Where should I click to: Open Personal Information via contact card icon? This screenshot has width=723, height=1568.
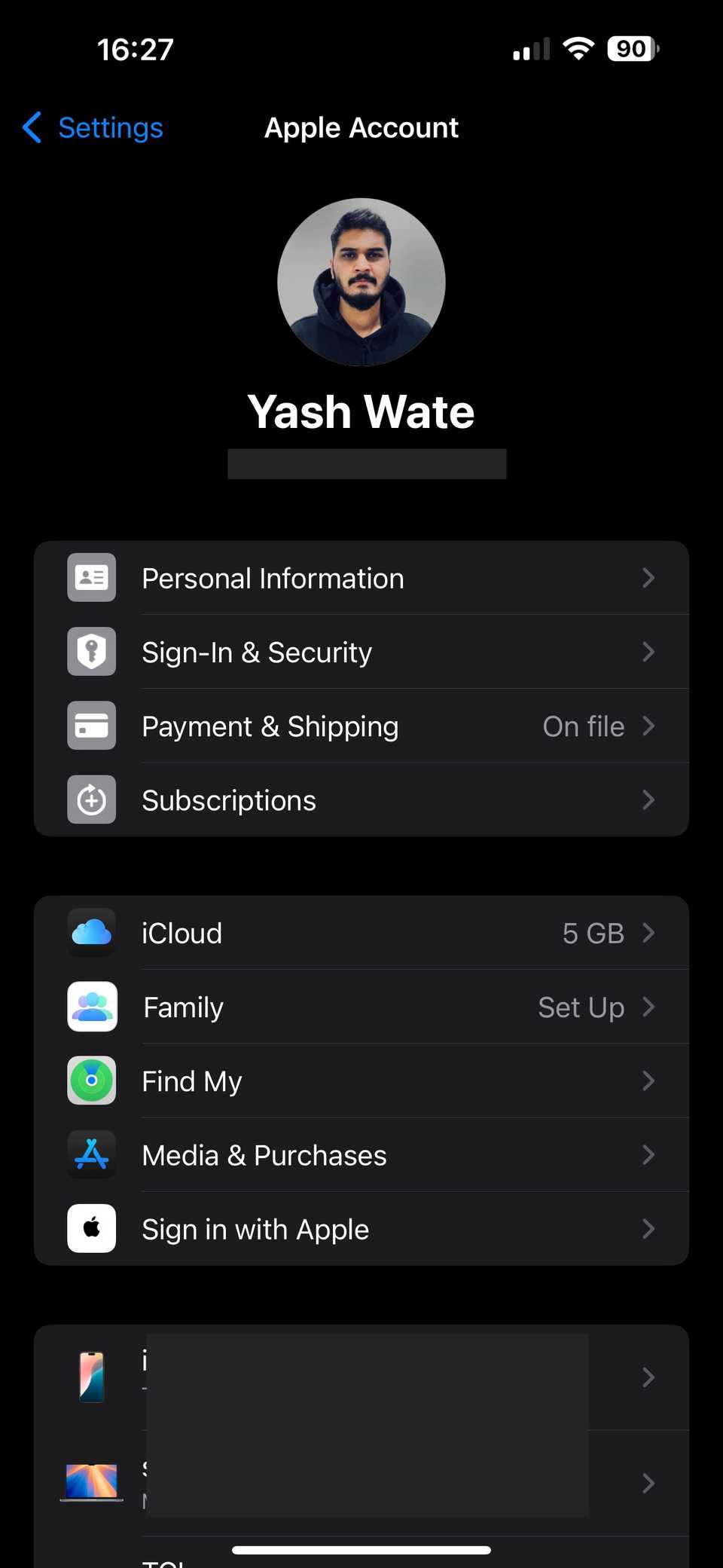point(91,577)
